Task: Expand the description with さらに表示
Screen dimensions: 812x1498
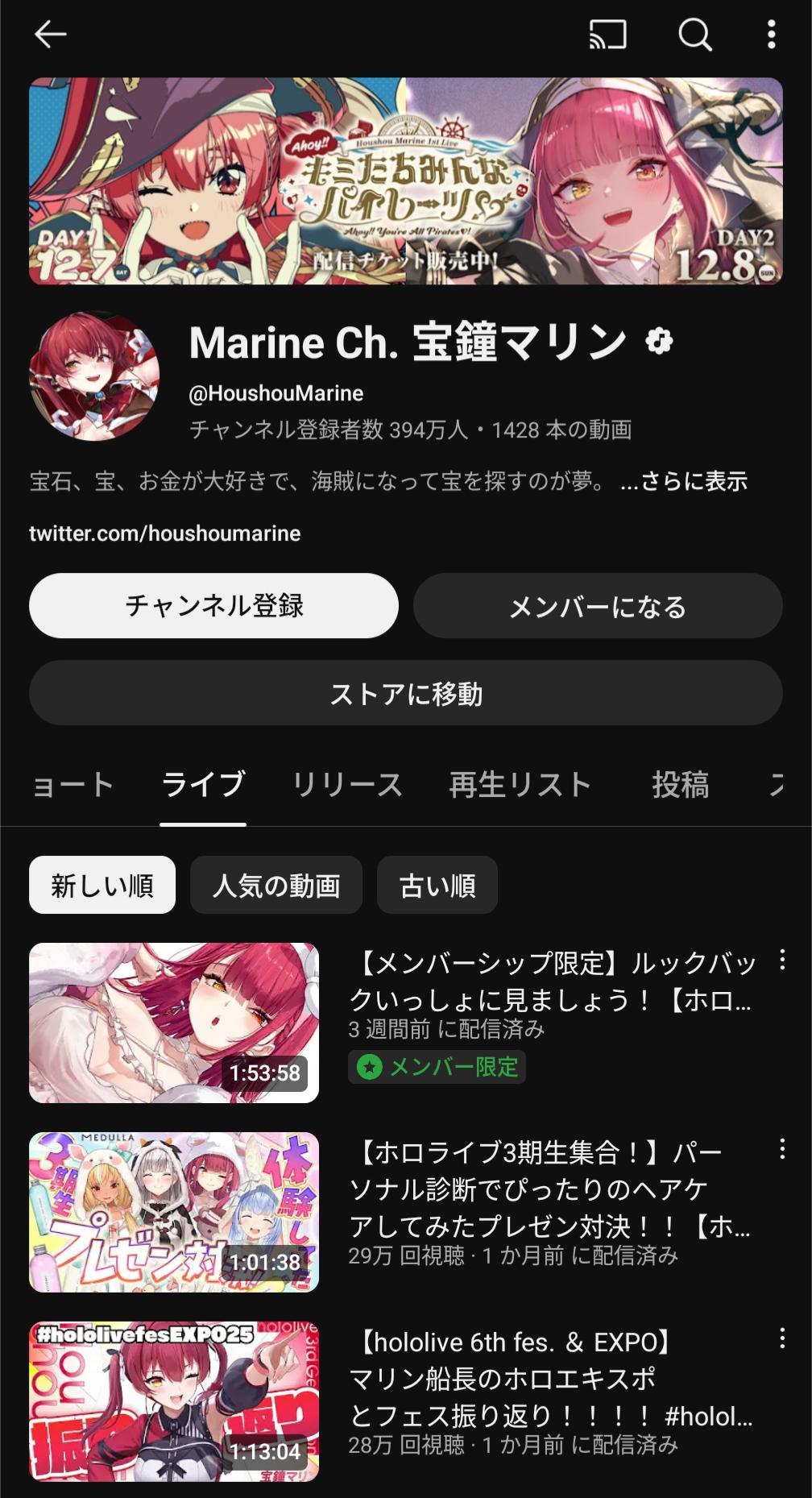Action: pos(684,481)
